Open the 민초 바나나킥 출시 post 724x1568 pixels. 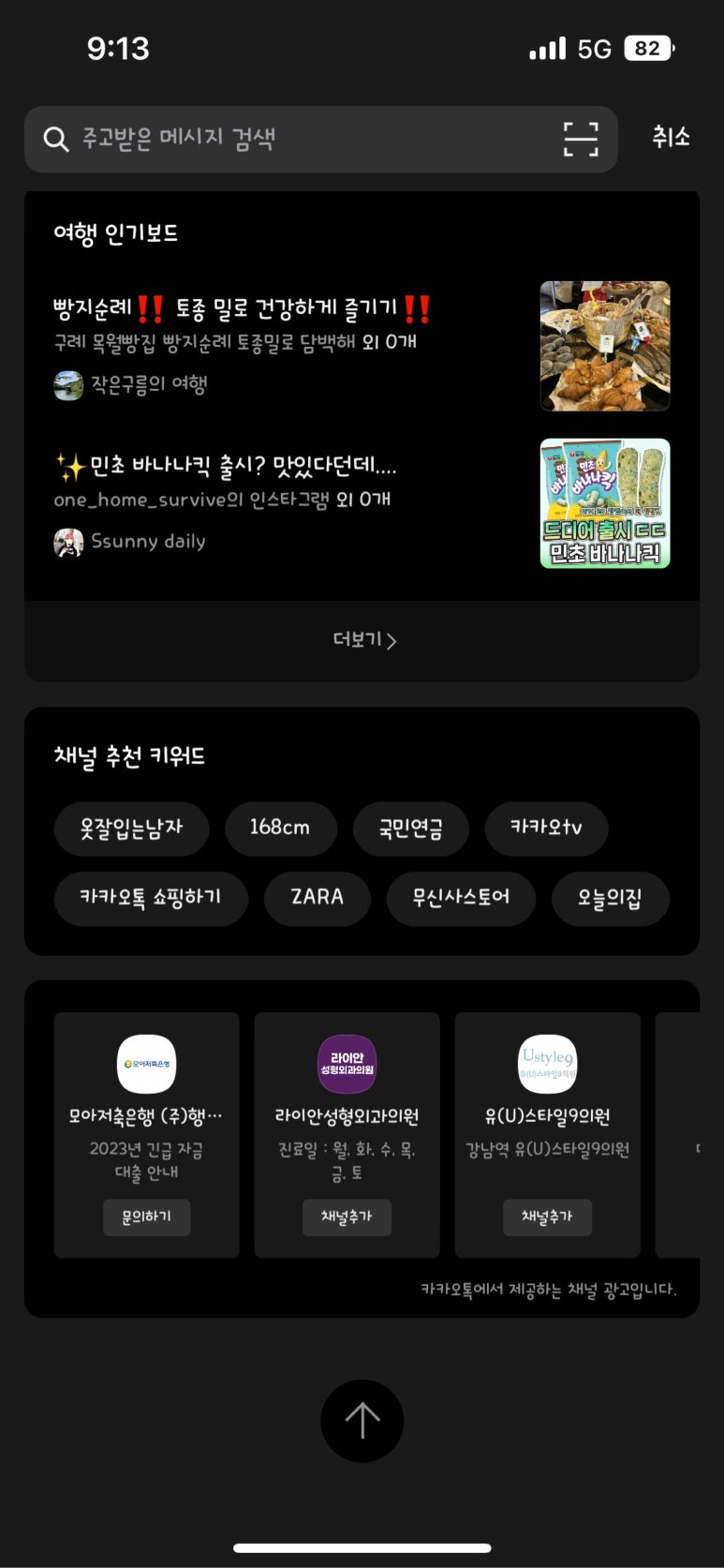pos(362,503)
